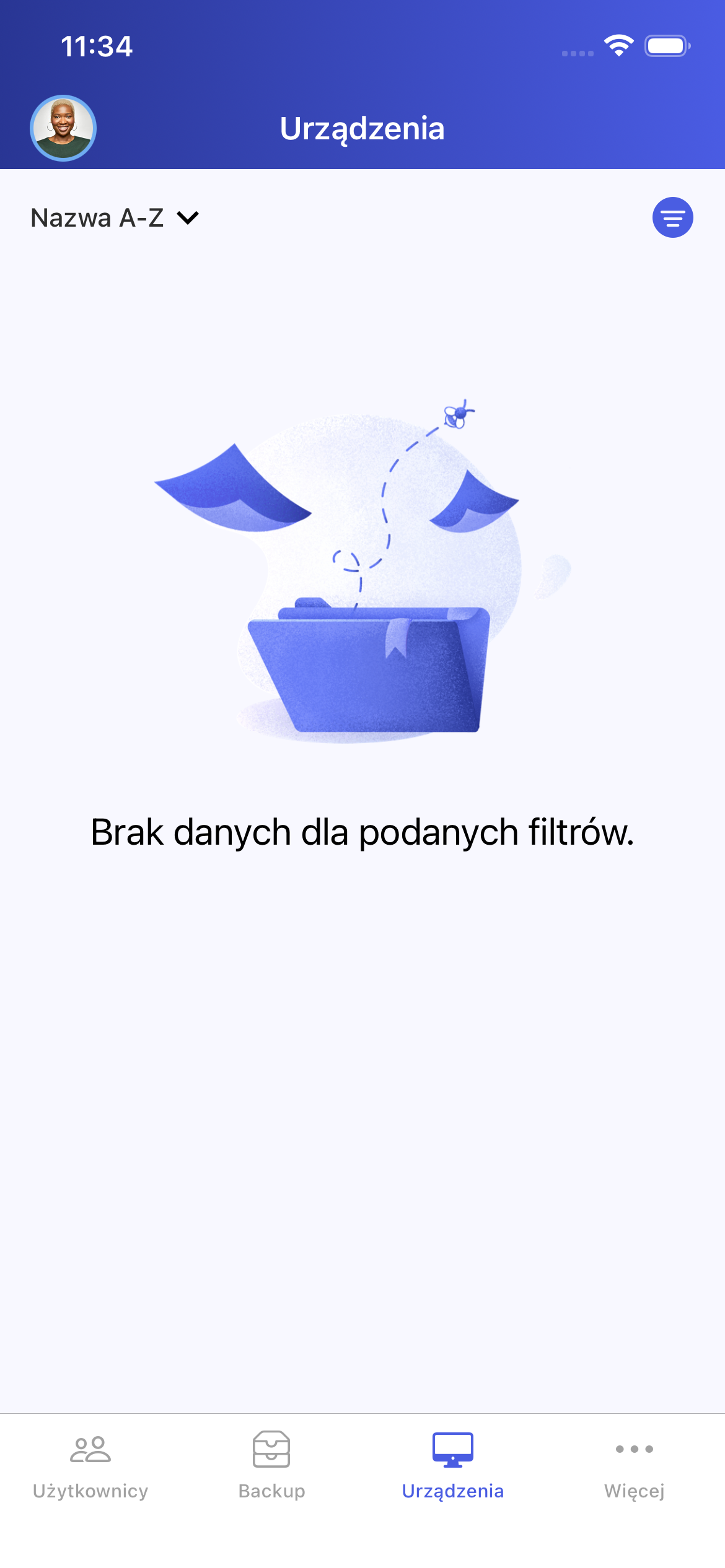Open the filter options button
This screenshot has width=725, height=1568.
tap(672, 217)
